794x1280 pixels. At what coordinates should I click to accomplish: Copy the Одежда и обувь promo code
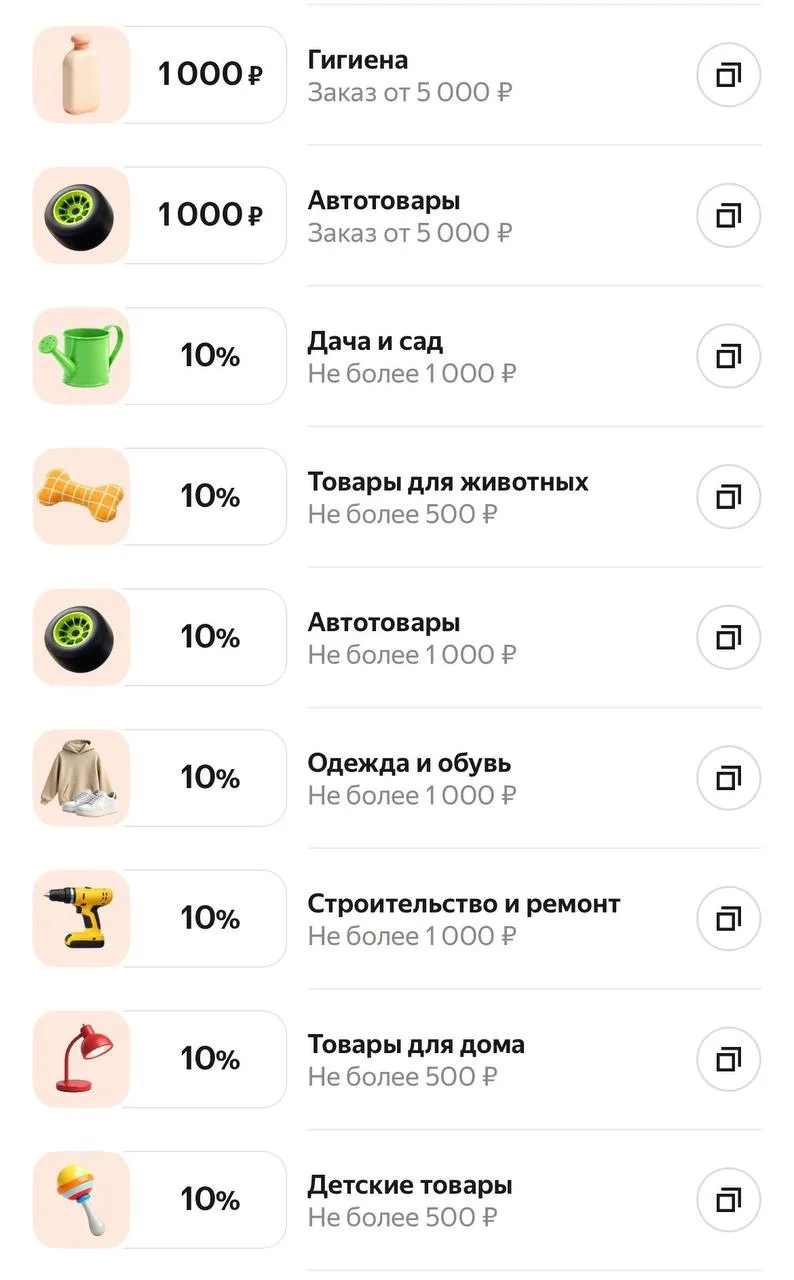click(x=729, y=778)
